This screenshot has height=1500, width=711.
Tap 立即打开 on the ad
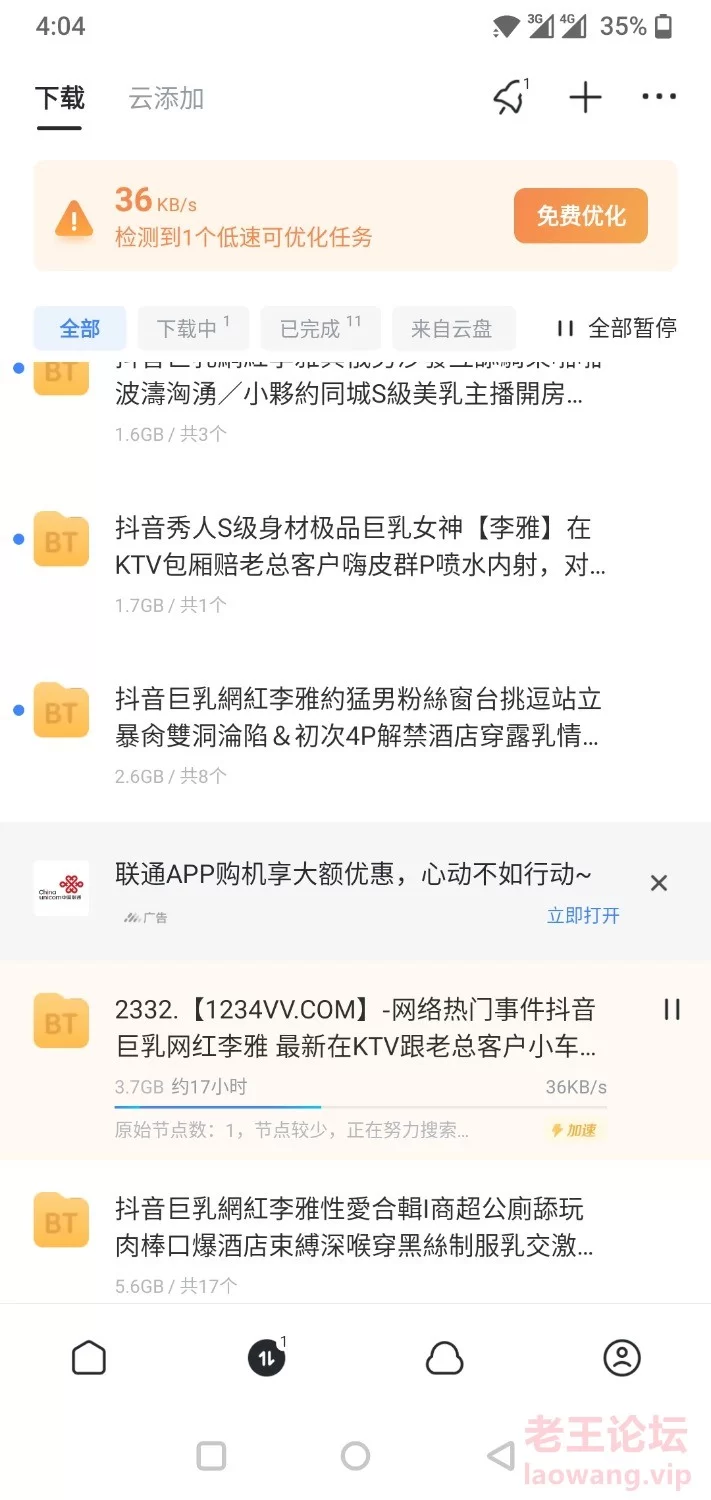tap(583, 915)
